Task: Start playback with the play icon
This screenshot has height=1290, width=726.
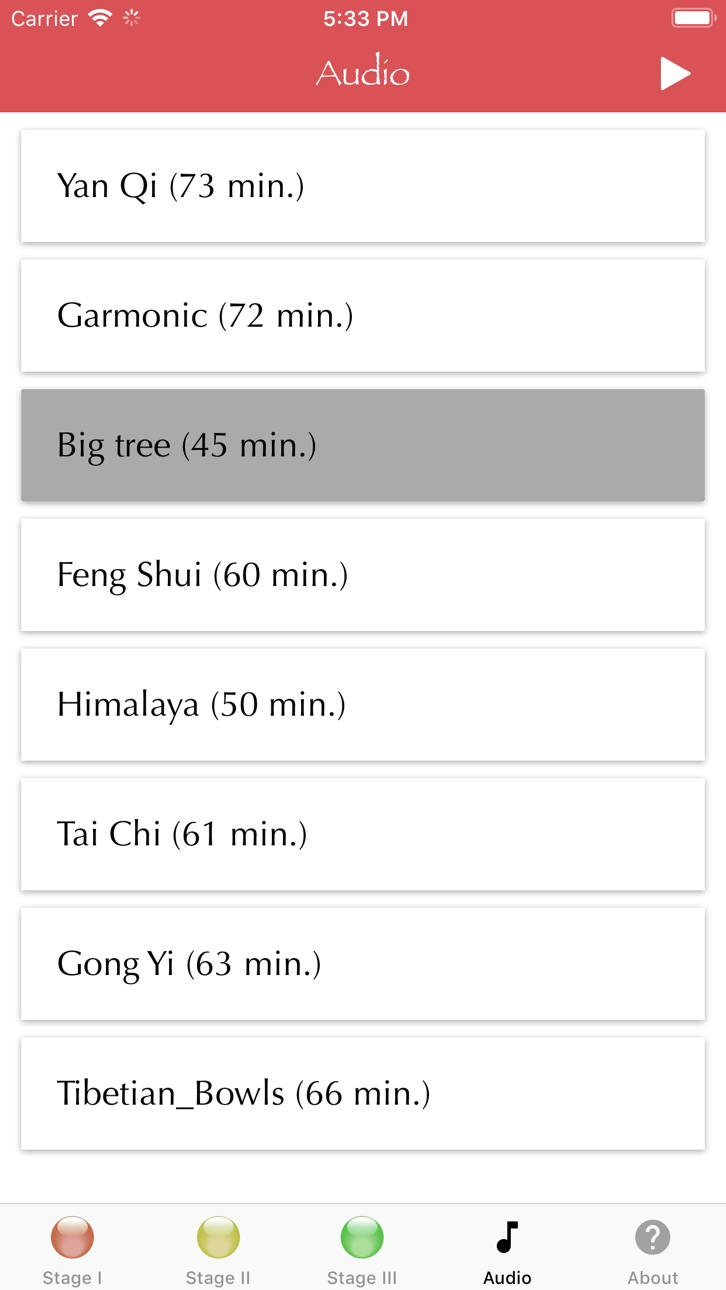Action: 675,74
